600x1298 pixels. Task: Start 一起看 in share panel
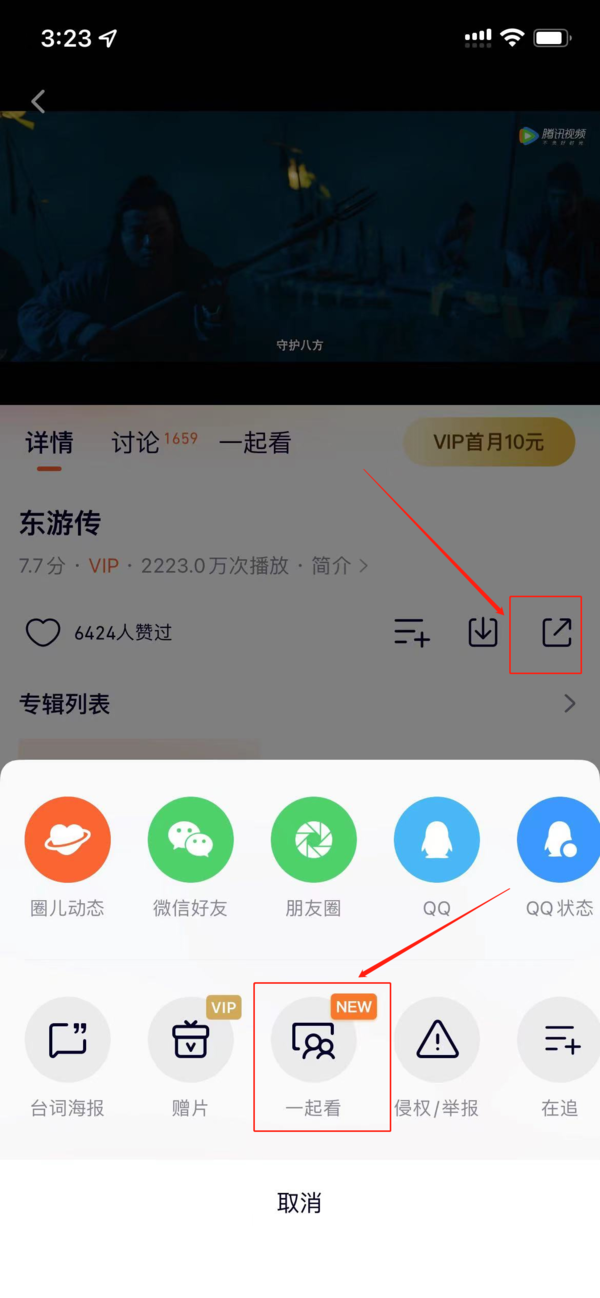point(313,1041)
